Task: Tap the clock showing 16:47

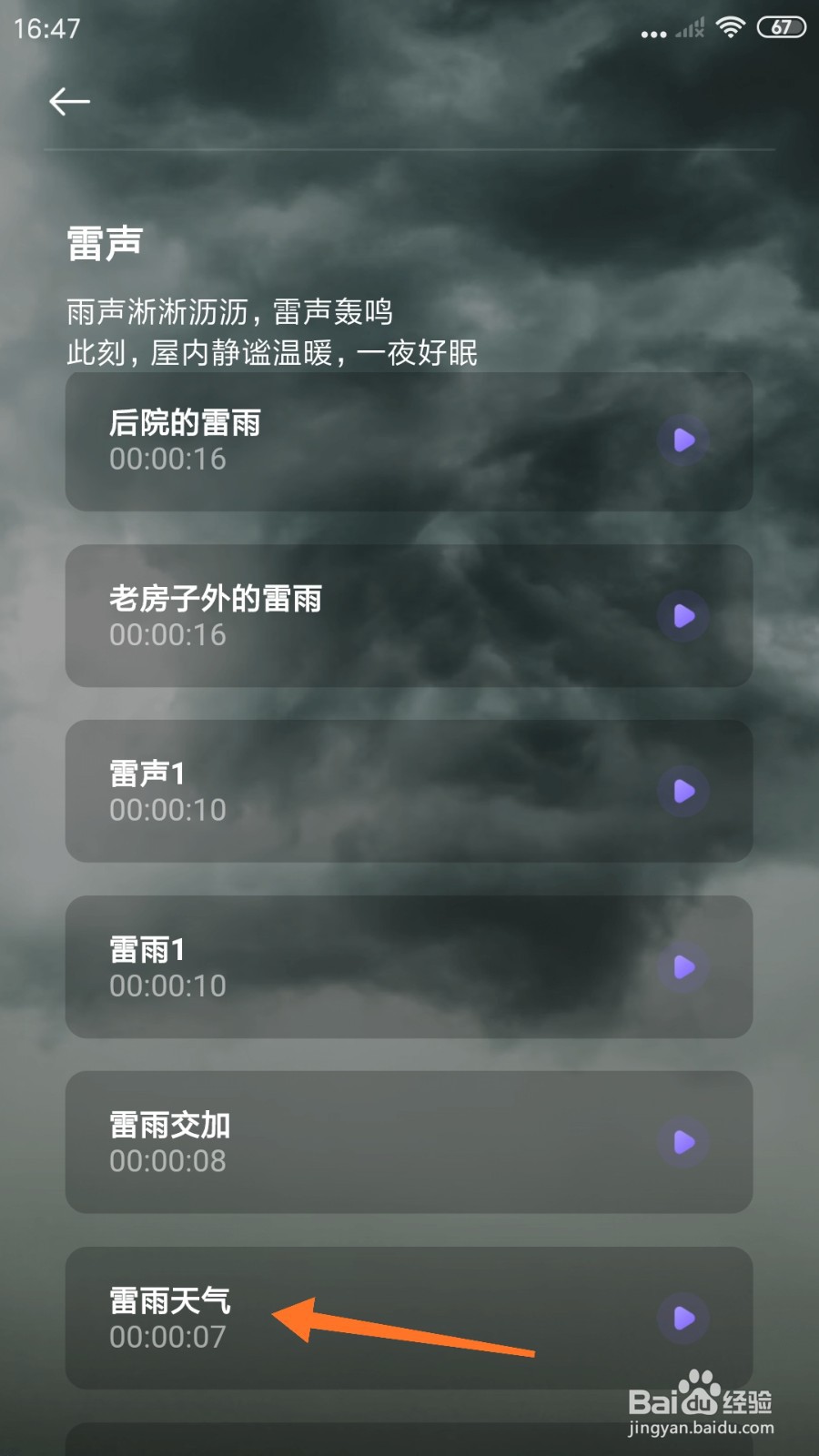Action: [47, 27]
